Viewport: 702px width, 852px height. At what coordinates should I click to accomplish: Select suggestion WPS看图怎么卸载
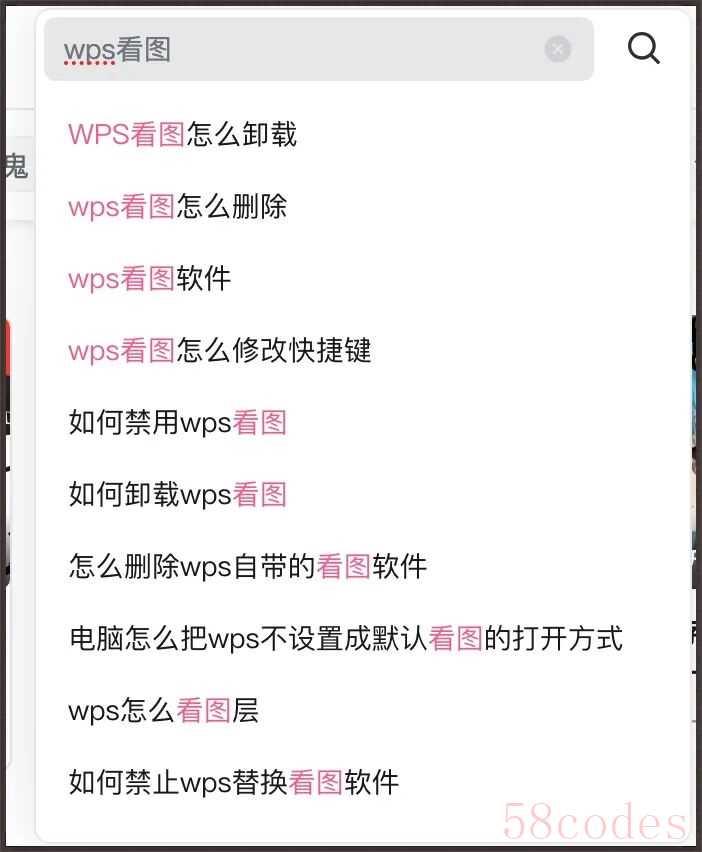[183, 134]
